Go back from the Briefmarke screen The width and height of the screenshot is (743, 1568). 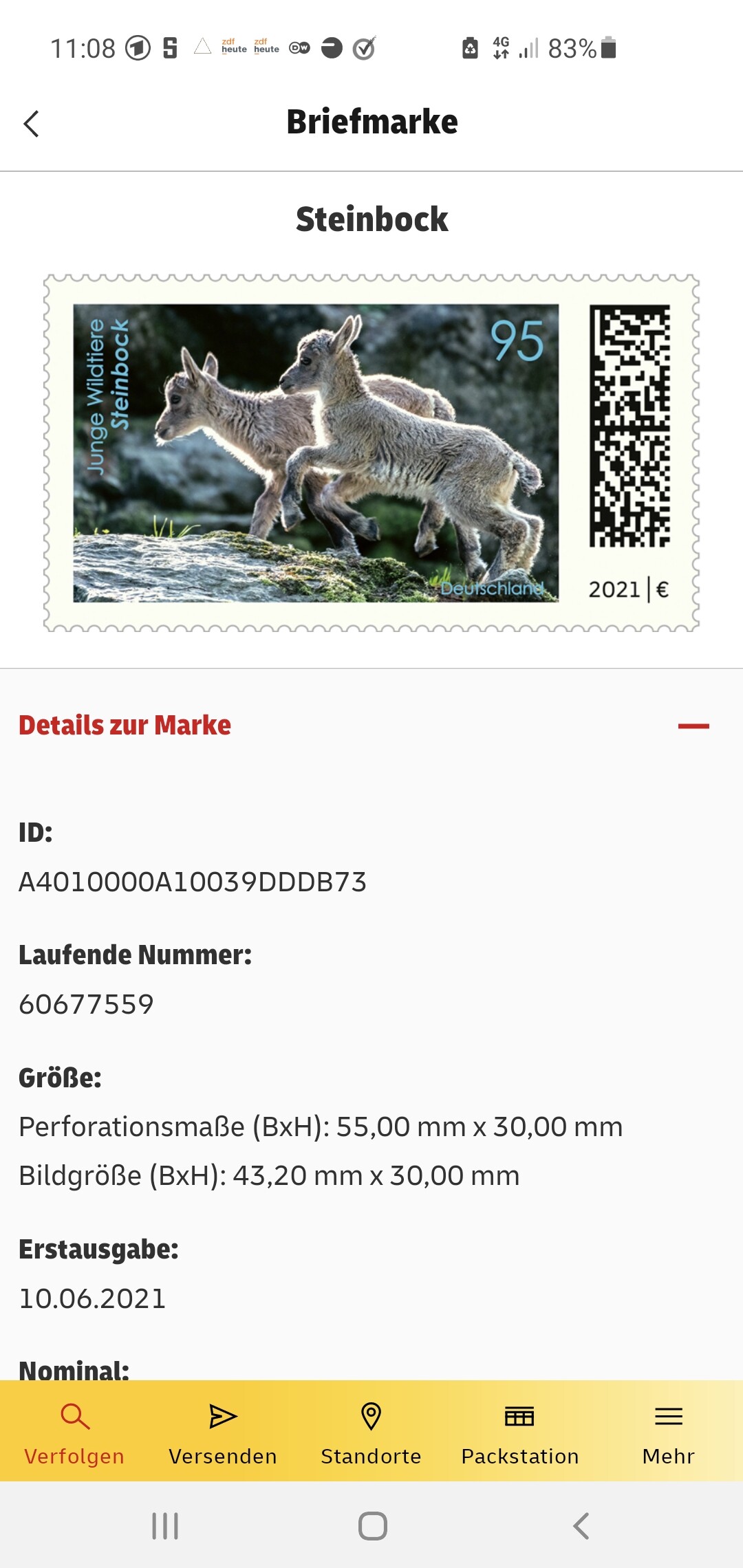31,124
